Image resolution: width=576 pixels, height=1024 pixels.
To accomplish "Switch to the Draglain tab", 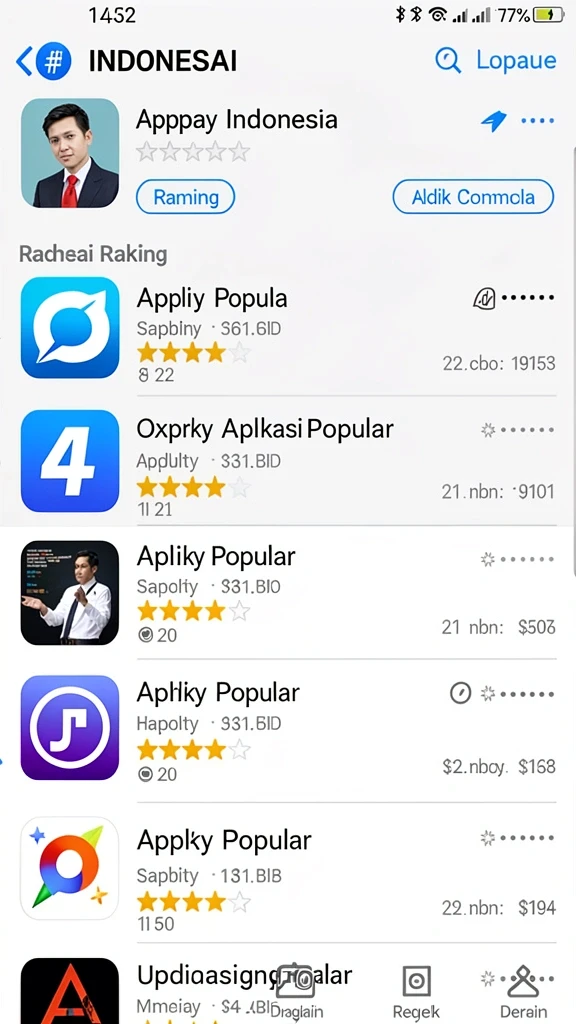I will [x=296, y=991].
